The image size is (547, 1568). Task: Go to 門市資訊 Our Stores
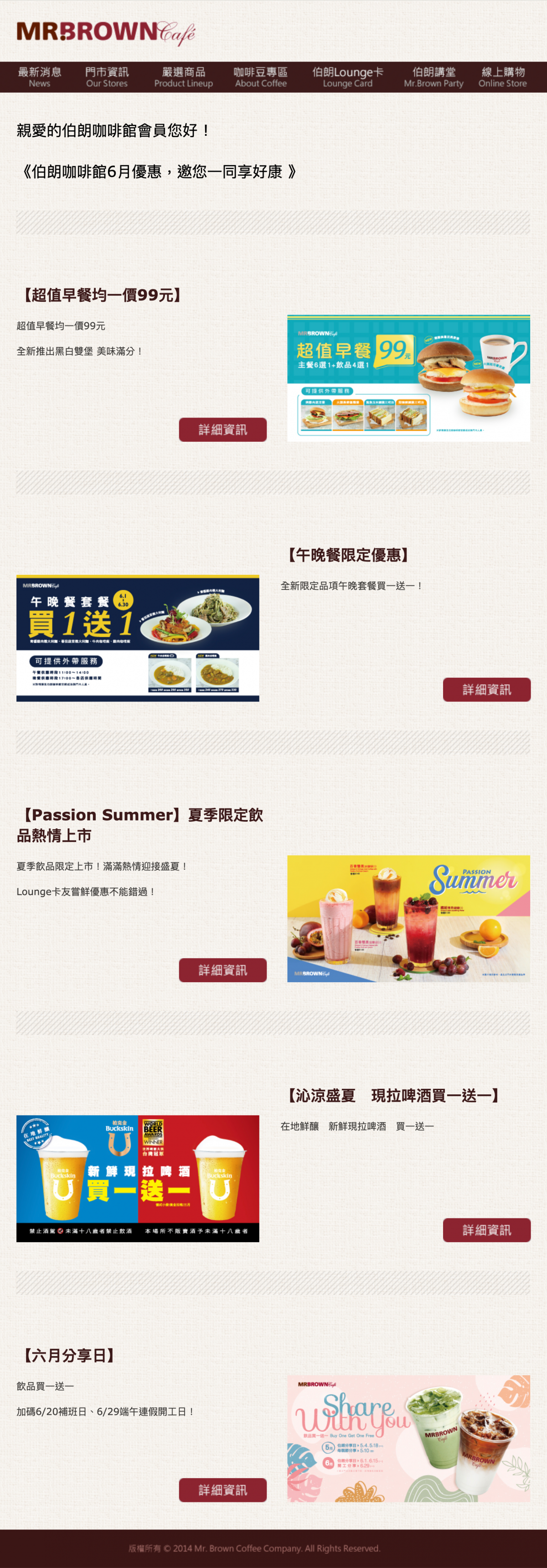click(x=107, y=77)
